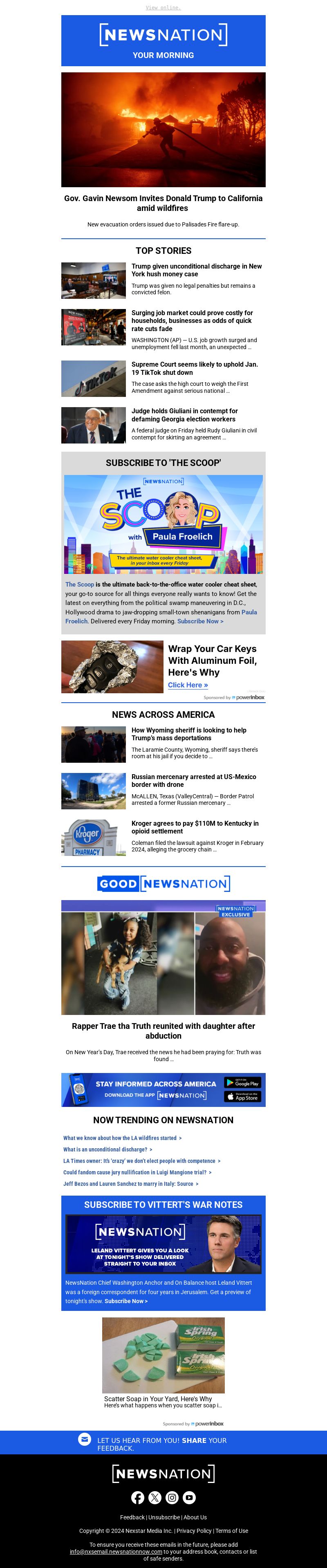
Task: Read the Newsom invites Trump wildfire story
Action: (163, 203)
